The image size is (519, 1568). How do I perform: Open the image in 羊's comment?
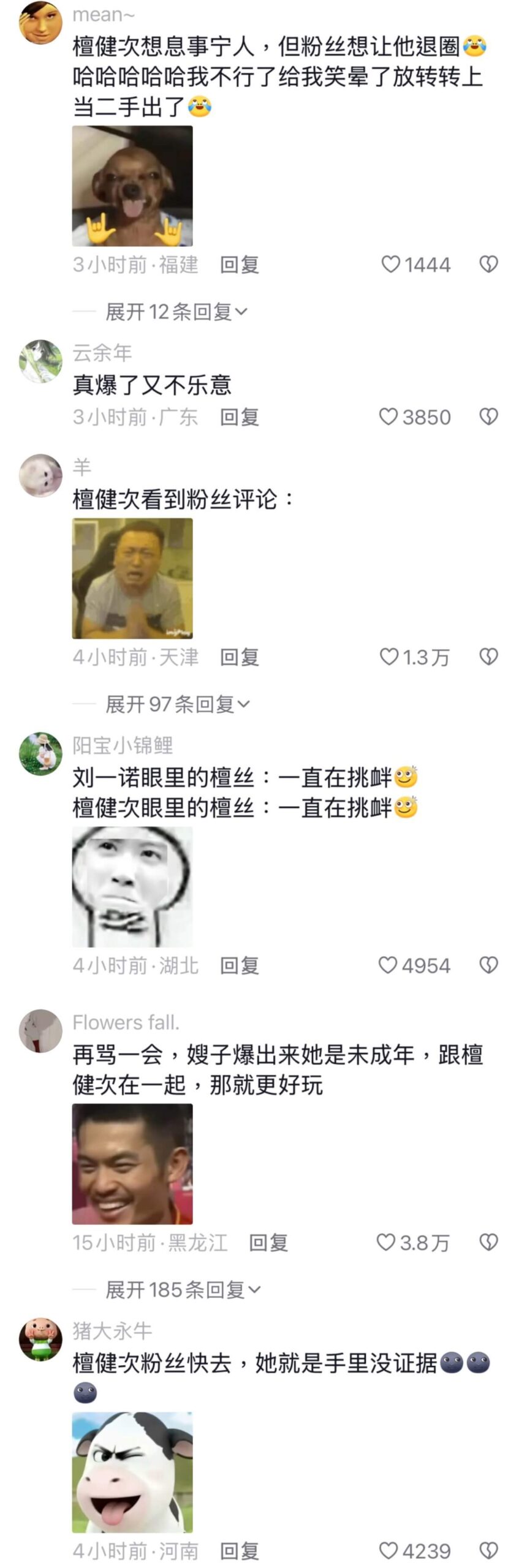click(x=132, y=578)
